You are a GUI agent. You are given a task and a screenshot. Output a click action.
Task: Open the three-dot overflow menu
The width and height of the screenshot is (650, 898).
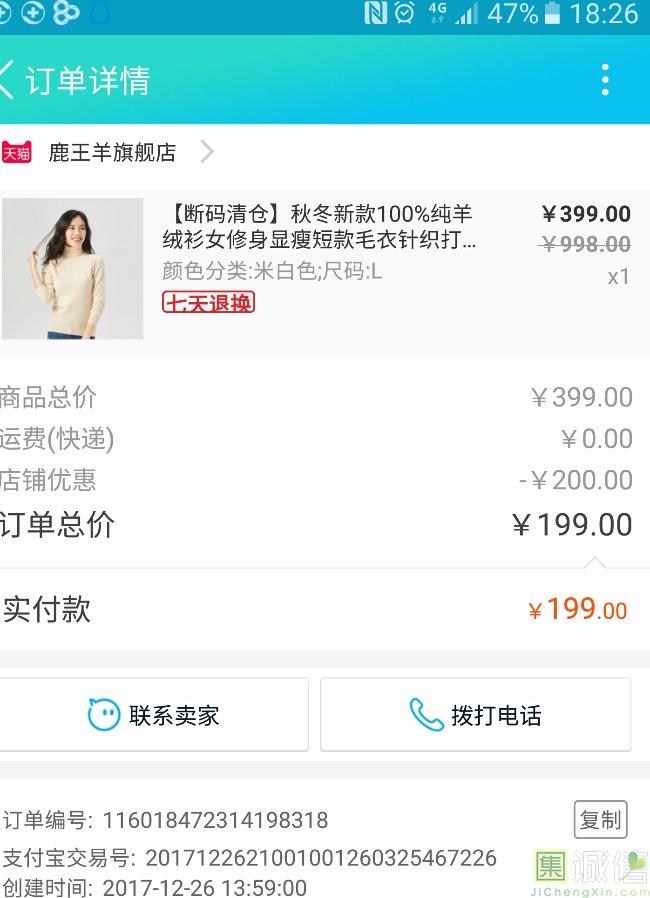click(x=605, y=80)
